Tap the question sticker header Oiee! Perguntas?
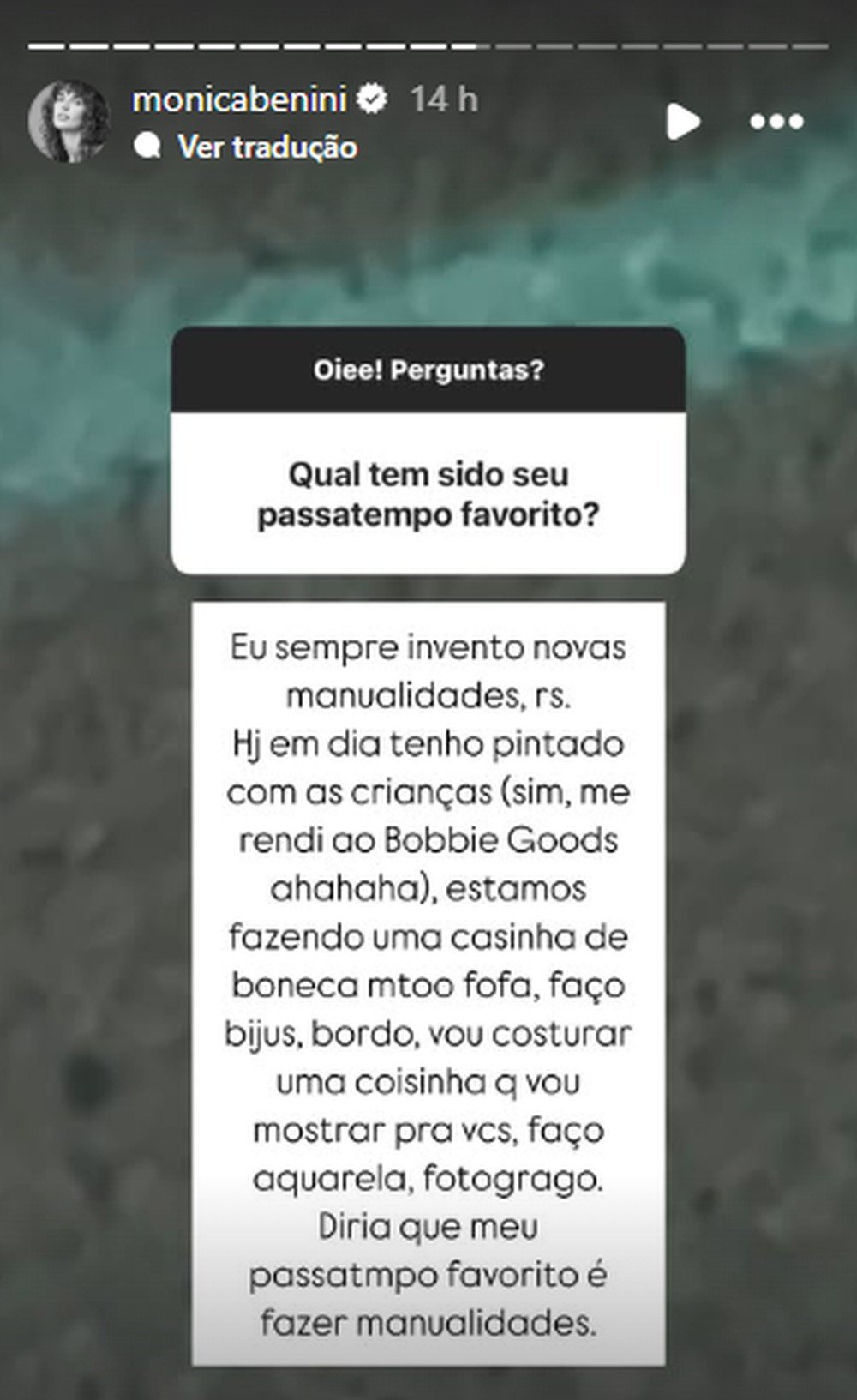The image size is (857, 1400). point(428,370)
